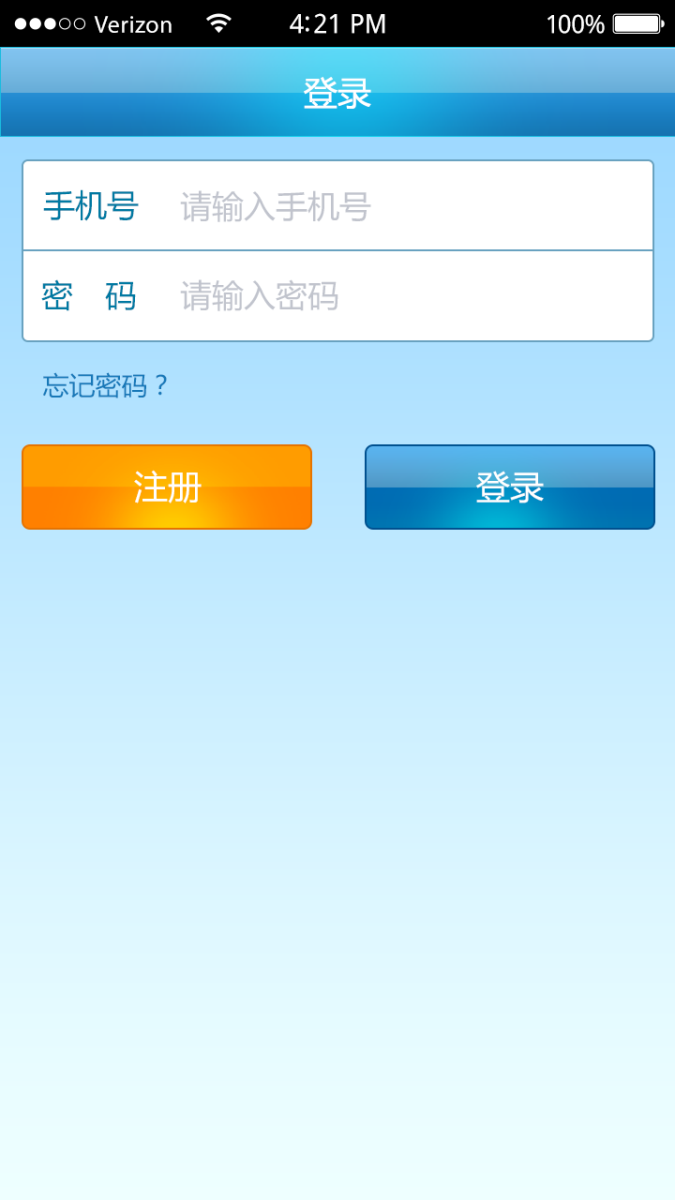The height and width of the screenshot is (1200, 675).
Task: Focus the password field 请输入密码
Action: [x=400, y=297]
